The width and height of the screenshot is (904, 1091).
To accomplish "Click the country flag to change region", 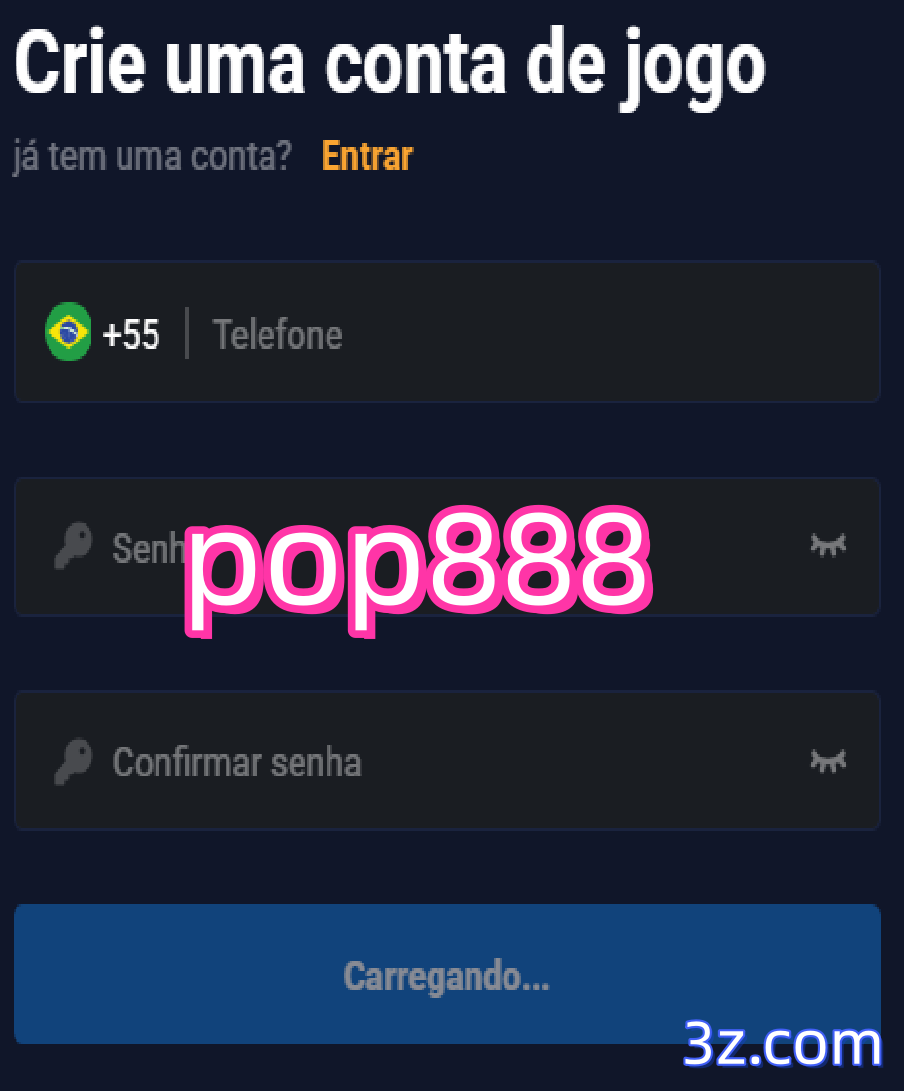I will click(67, 331).
